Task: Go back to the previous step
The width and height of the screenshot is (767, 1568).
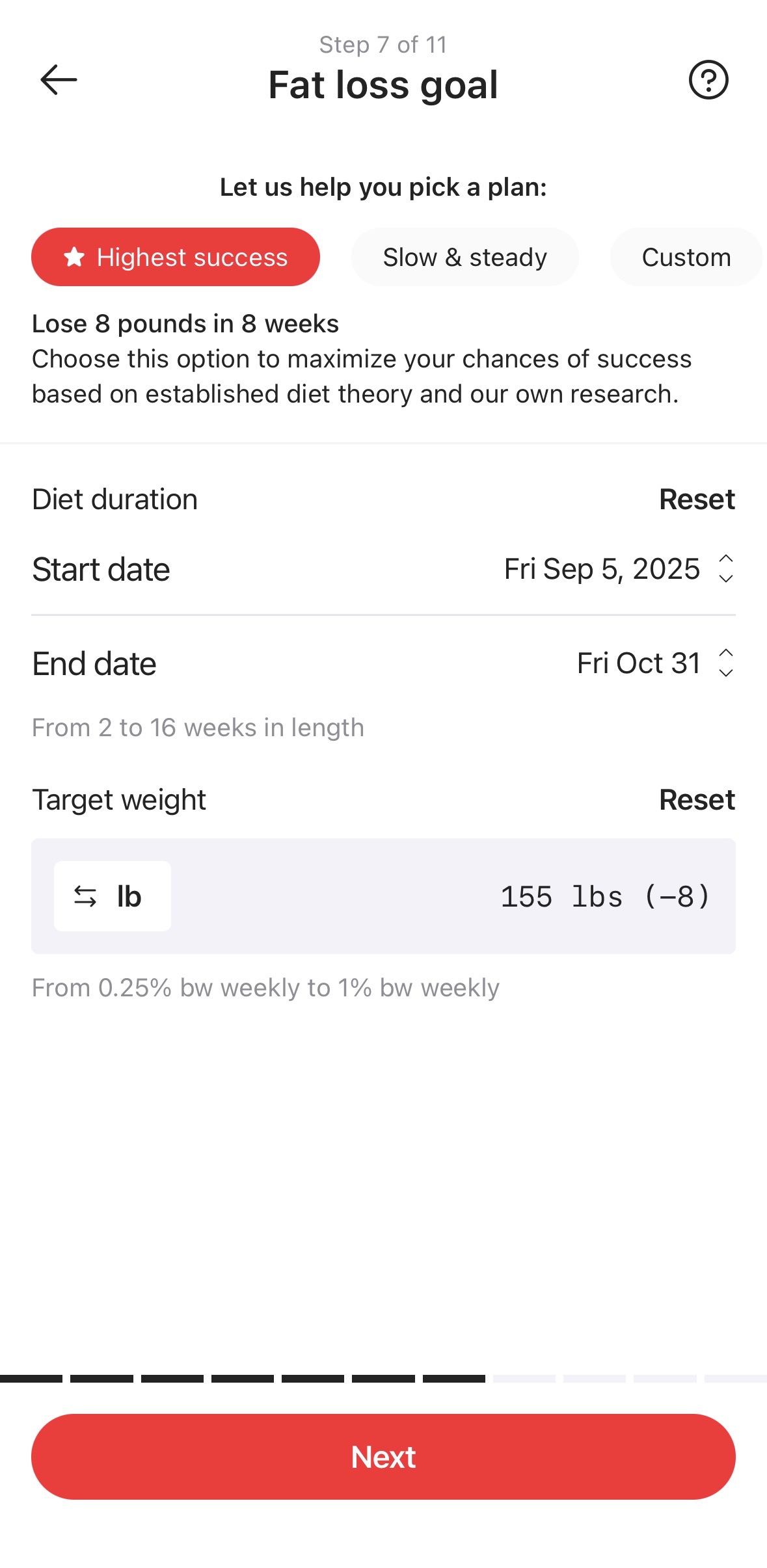Action: (59, 80)
